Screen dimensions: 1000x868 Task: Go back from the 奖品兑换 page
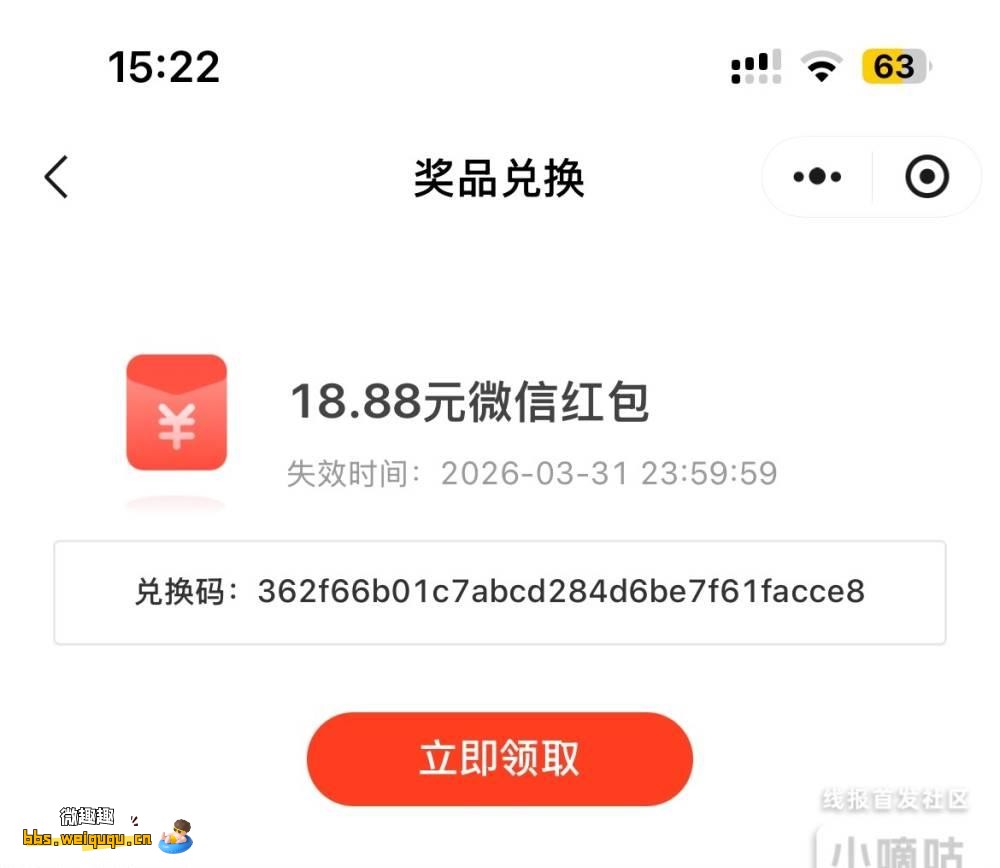pos(56,178)
